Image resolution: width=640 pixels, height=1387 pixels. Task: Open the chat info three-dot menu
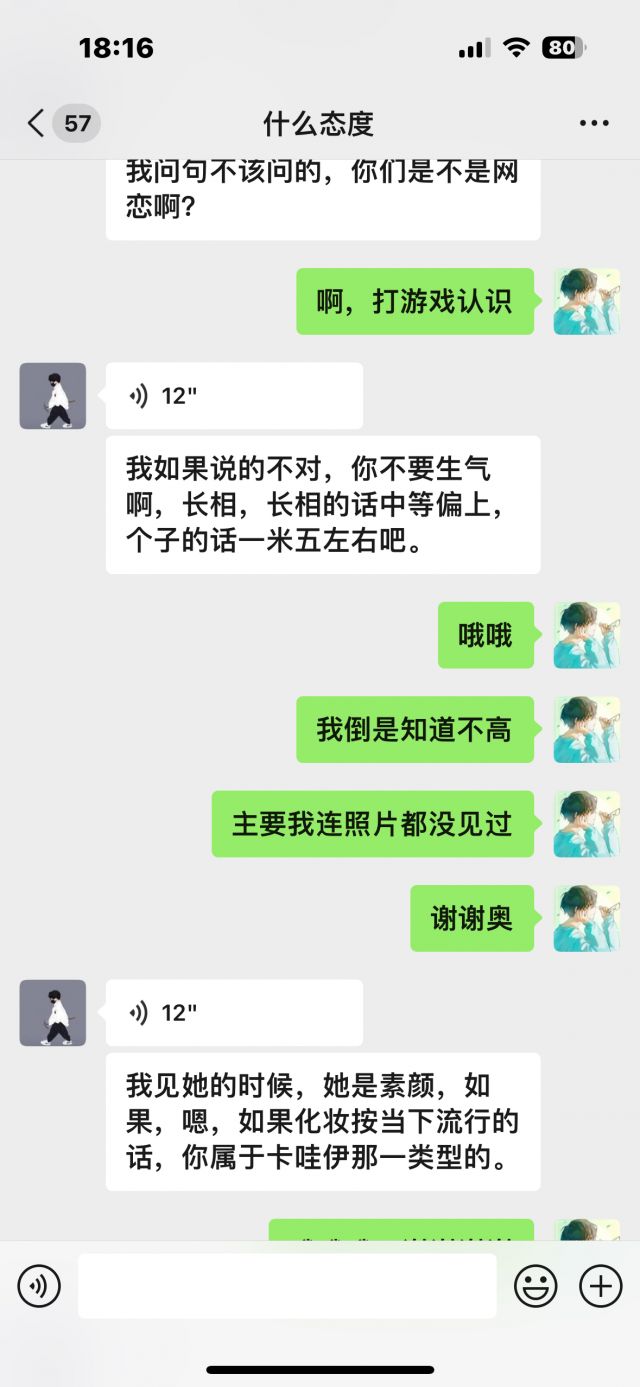coord(594,124)
